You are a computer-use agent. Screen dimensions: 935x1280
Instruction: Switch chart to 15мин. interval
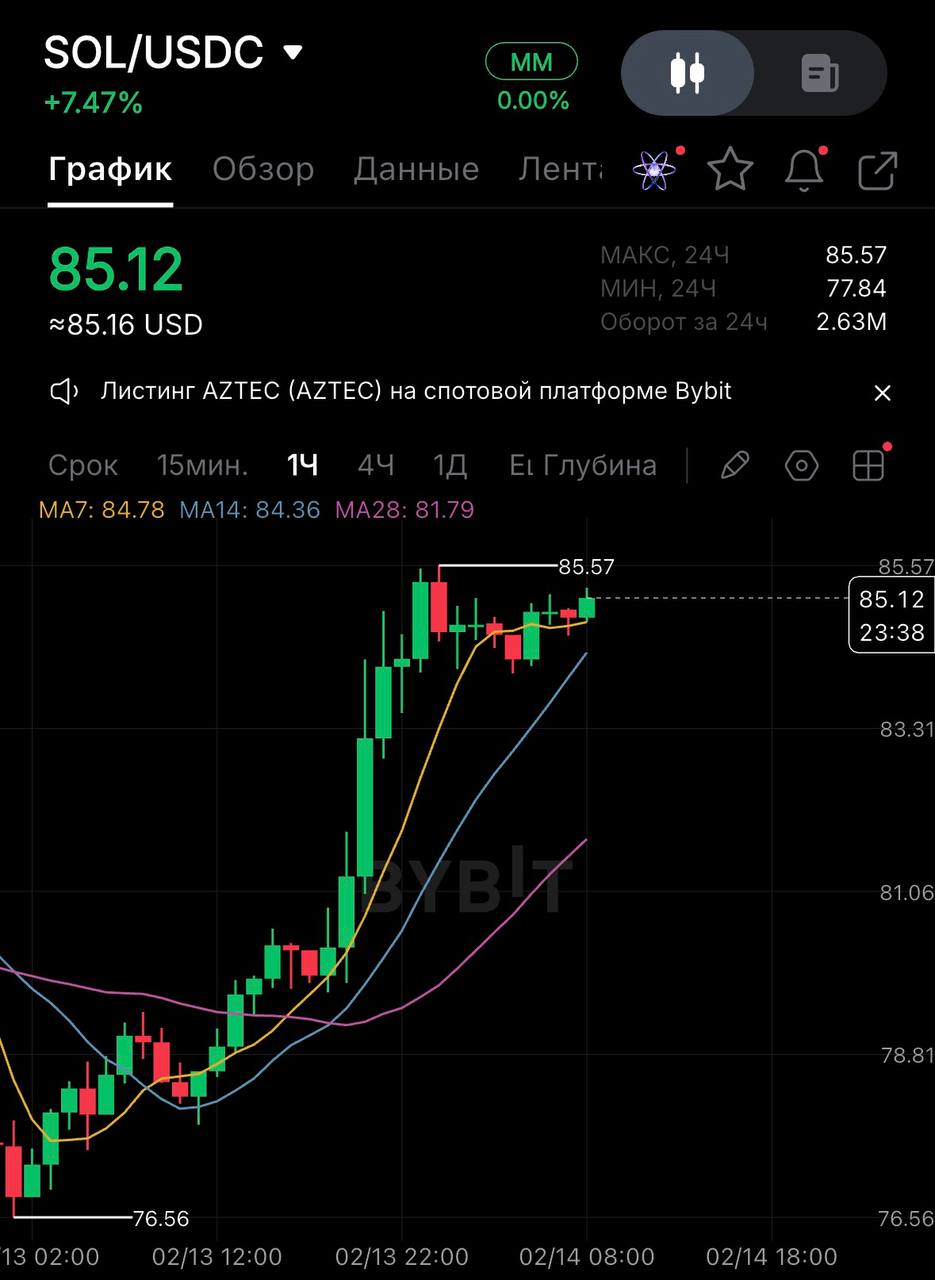pyautogui.click(x=202, y=466)
